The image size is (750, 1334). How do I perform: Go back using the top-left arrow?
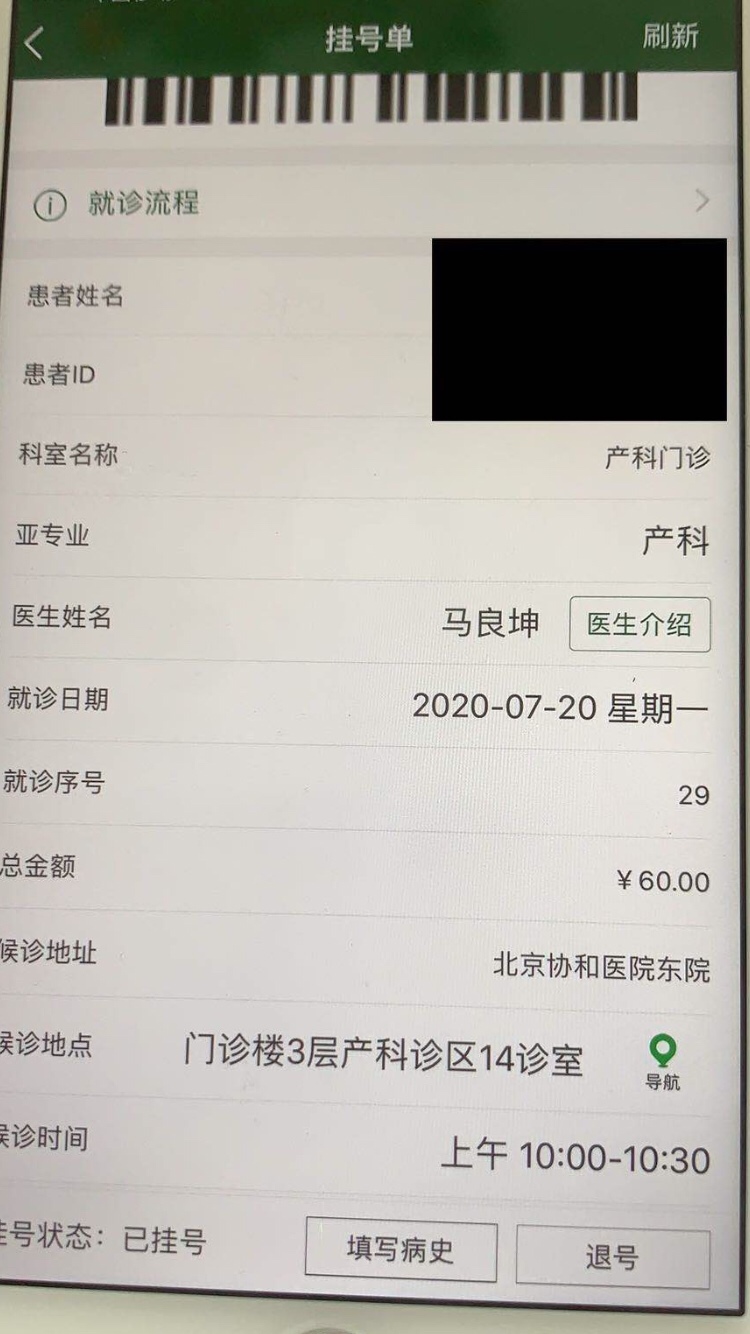coord(35,43)
